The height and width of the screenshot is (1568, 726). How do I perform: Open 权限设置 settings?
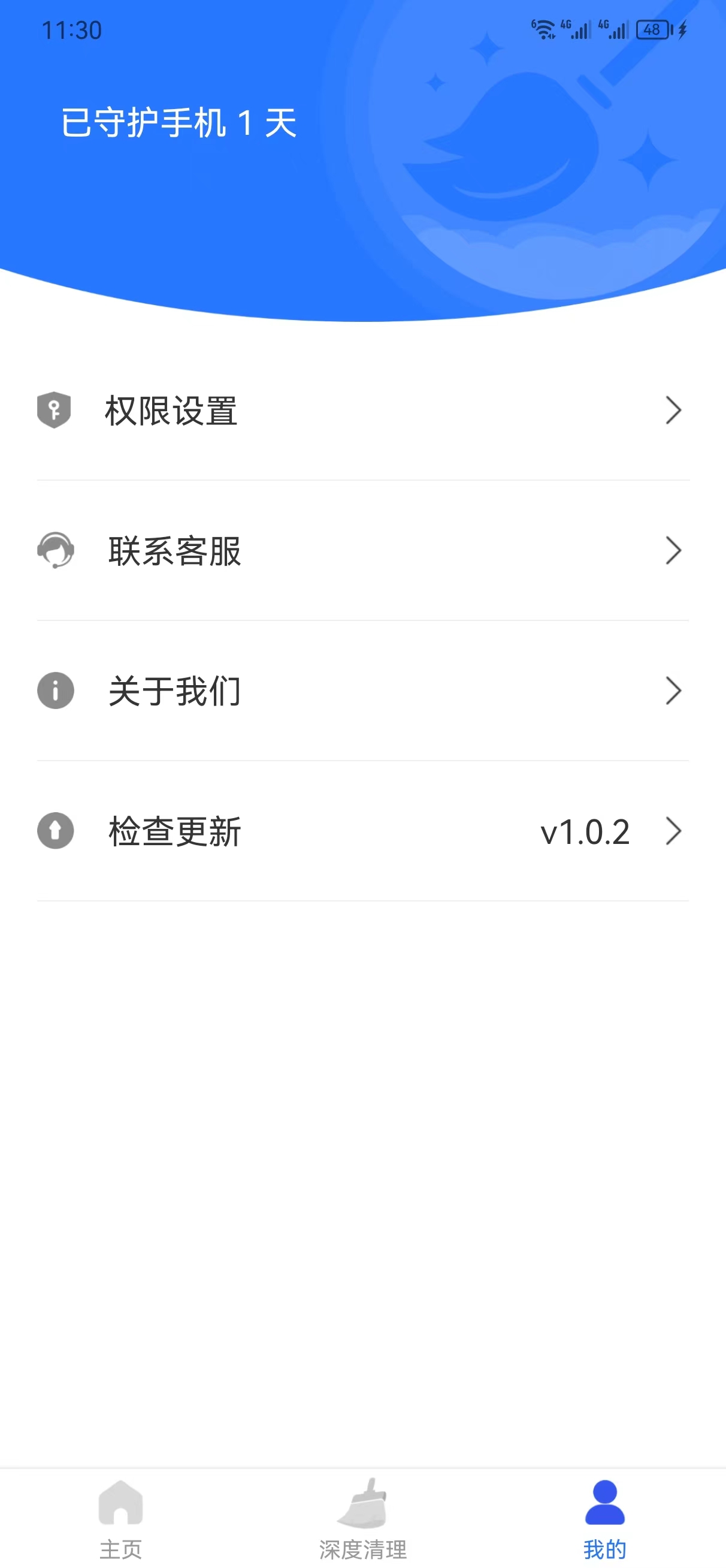pos(243,411)
